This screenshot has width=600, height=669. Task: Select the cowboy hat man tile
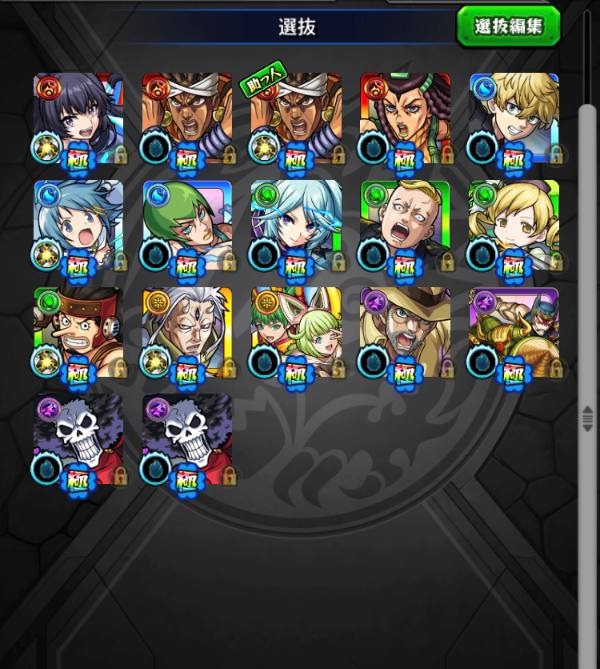[405, 332]
